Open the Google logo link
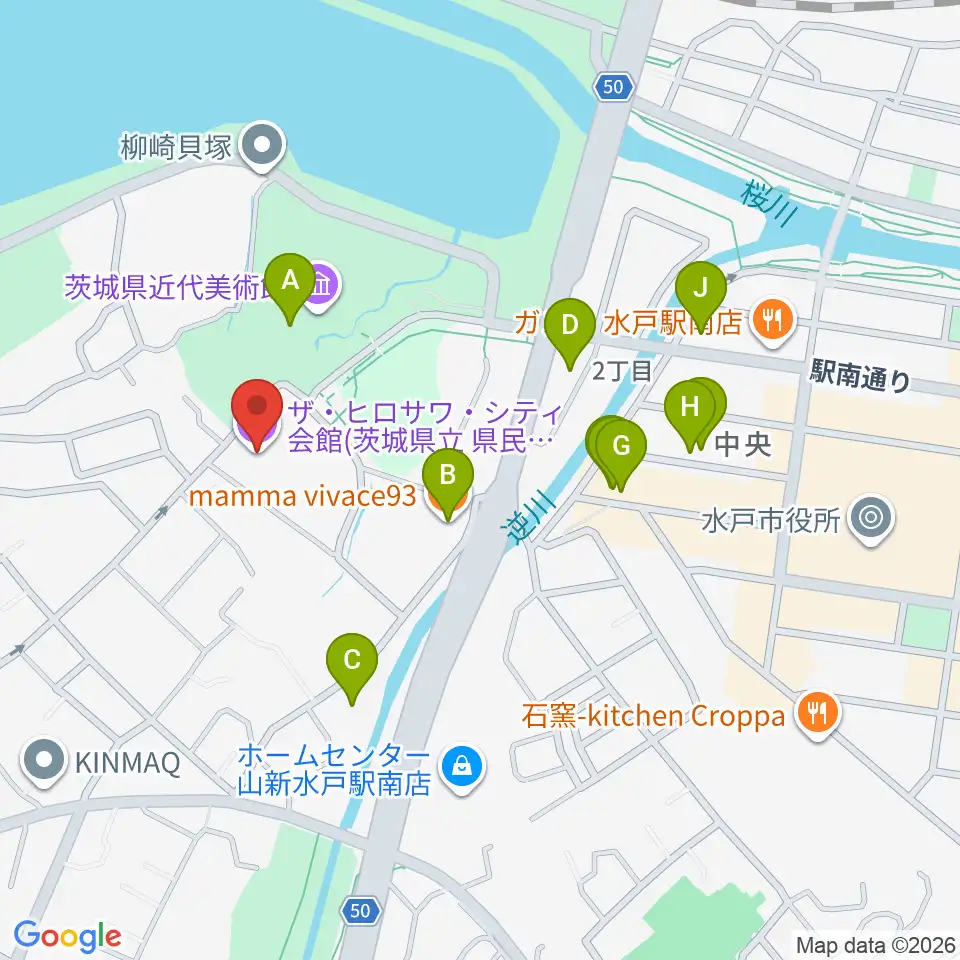Screen dimensions: 960x960 68,936
